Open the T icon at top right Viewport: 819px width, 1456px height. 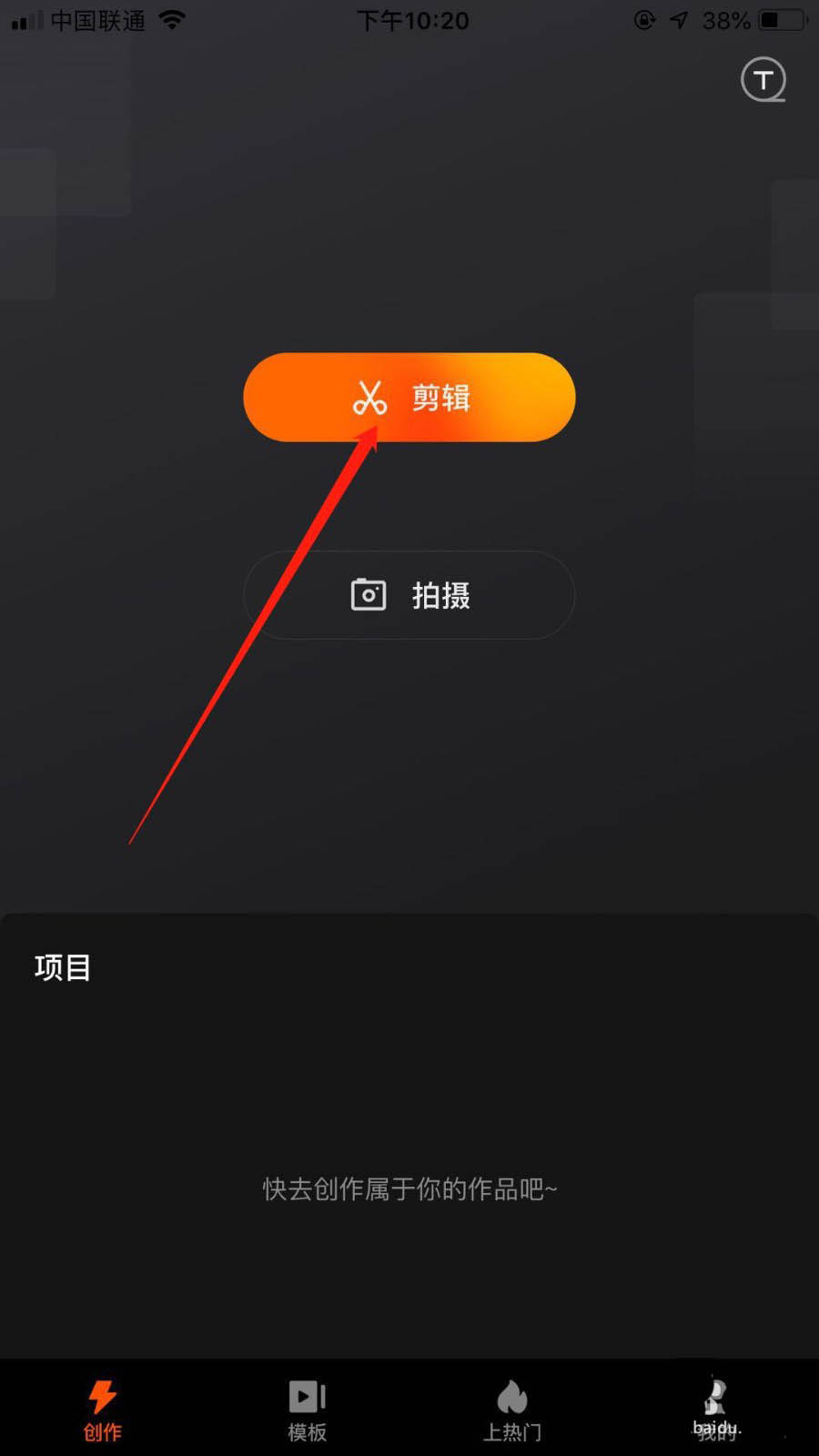click(x=763, y=80)
